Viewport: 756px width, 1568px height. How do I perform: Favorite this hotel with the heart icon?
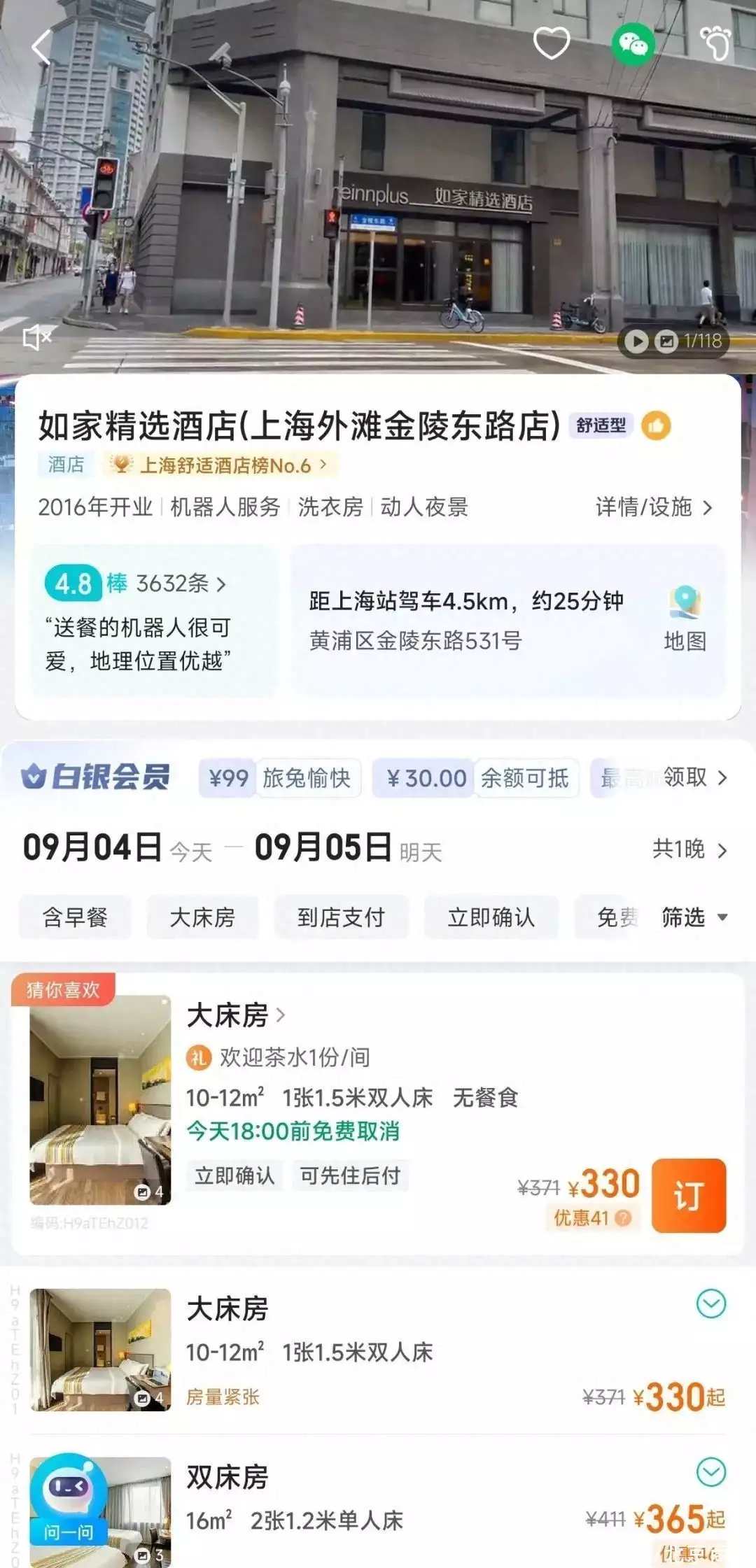pos(552,43)
